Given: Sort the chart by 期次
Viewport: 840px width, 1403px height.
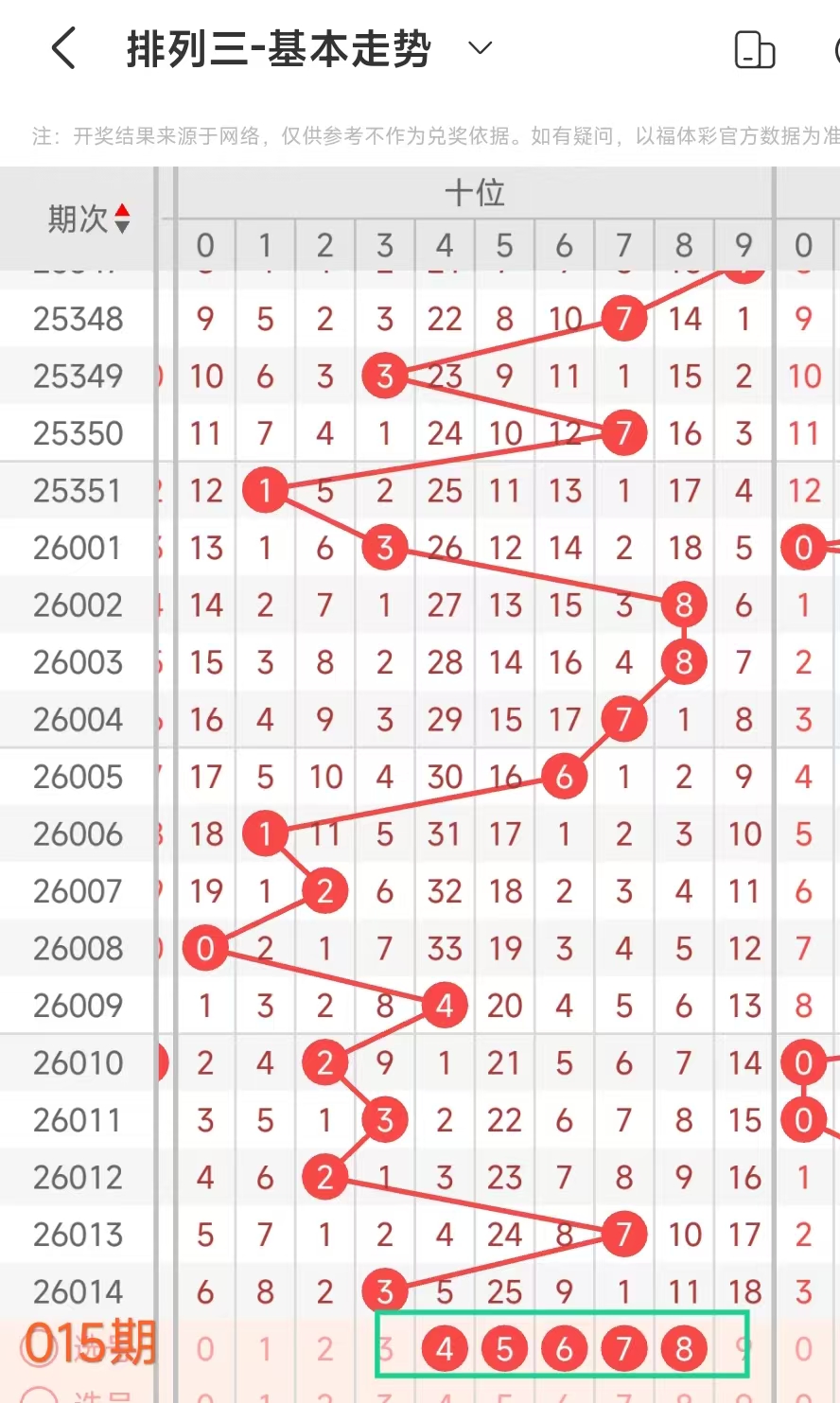Looking at the screenshot, I should point(89,219).
